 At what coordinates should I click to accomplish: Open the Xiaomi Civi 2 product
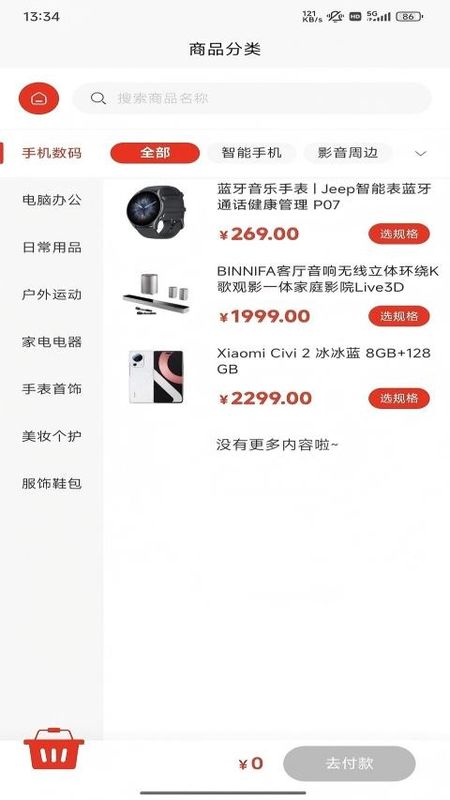point(323,361)
